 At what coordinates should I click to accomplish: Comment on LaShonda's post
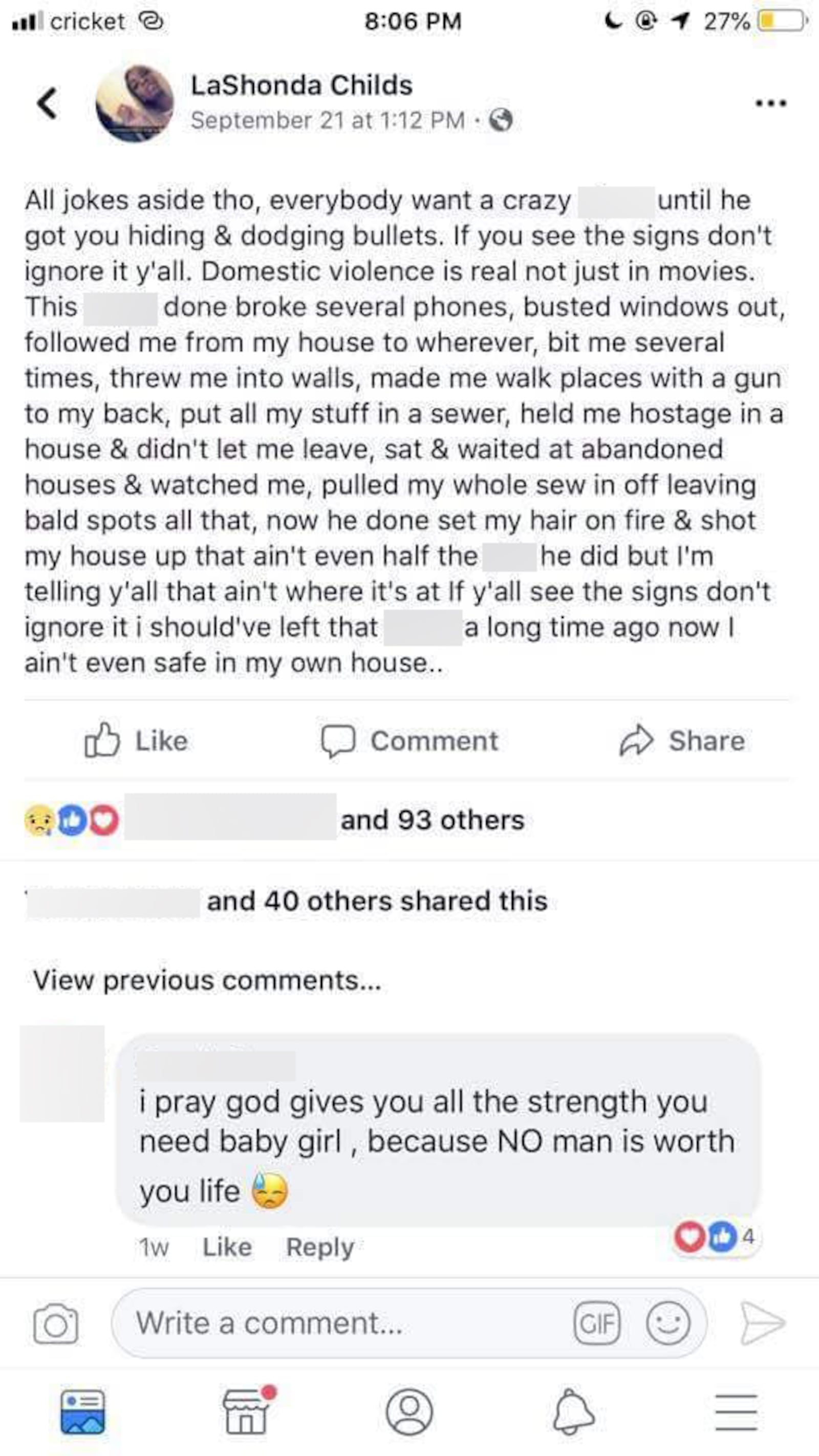pyautogui.click(x=410, y=740)
